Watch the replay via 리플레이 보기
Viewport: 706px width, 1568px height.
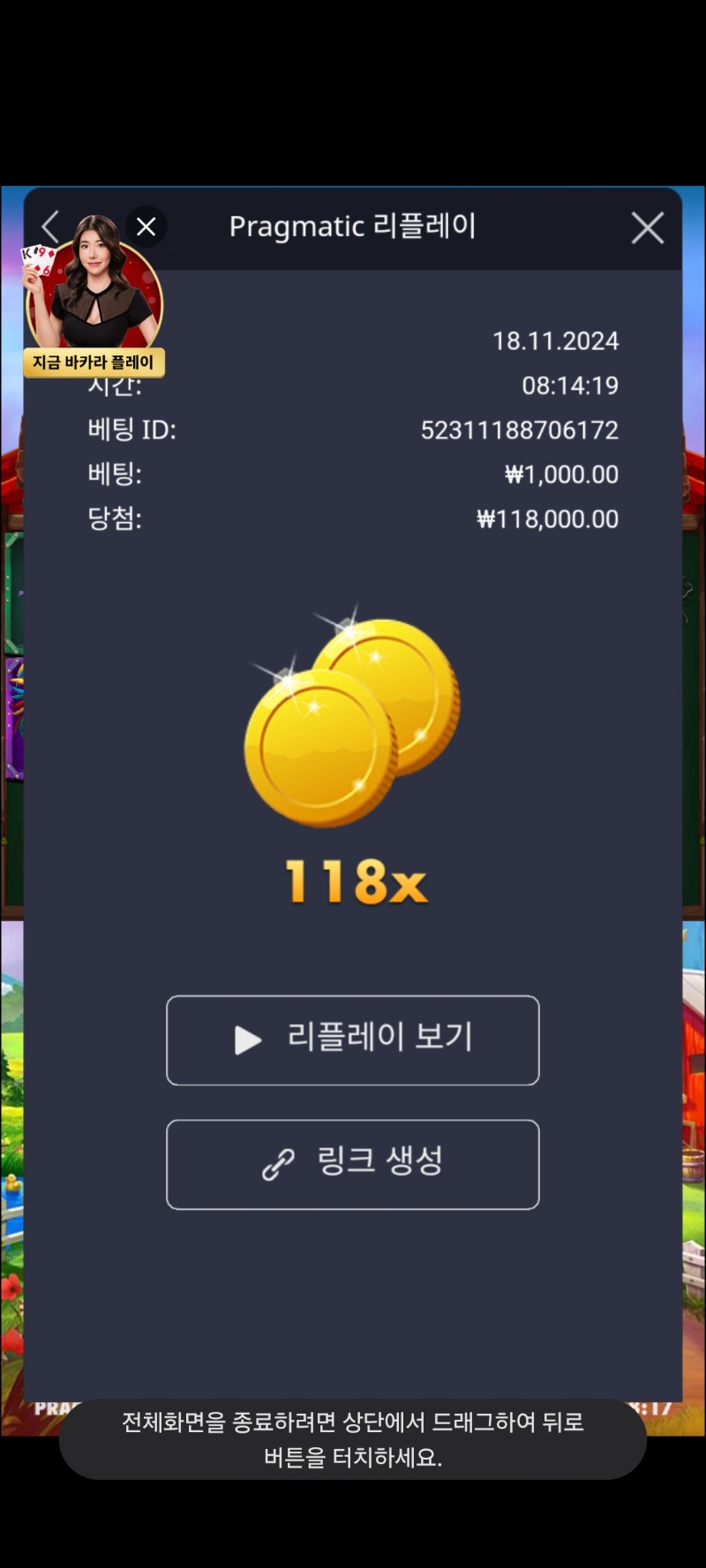[x=352, y=1040]
